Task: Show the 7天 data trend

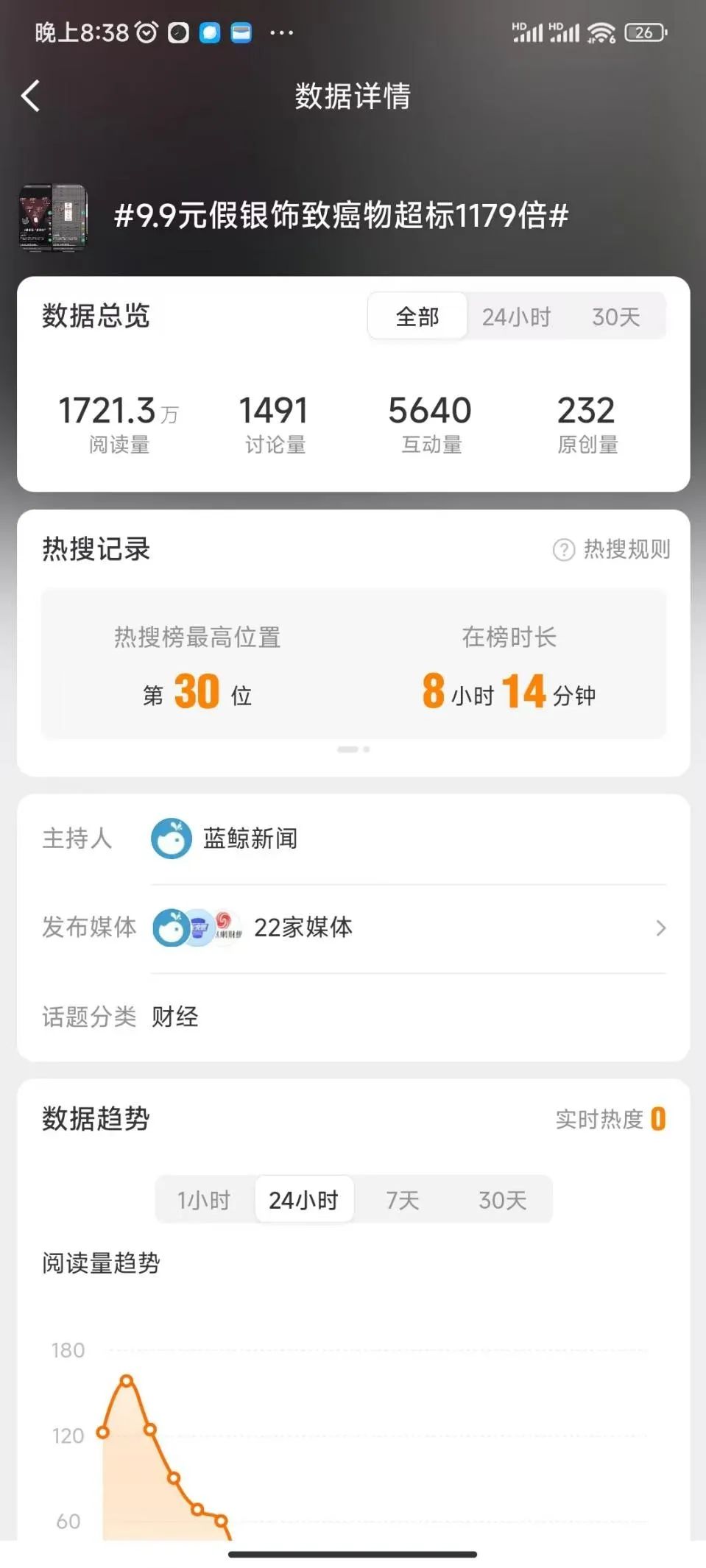Action: click(403, 1200)
